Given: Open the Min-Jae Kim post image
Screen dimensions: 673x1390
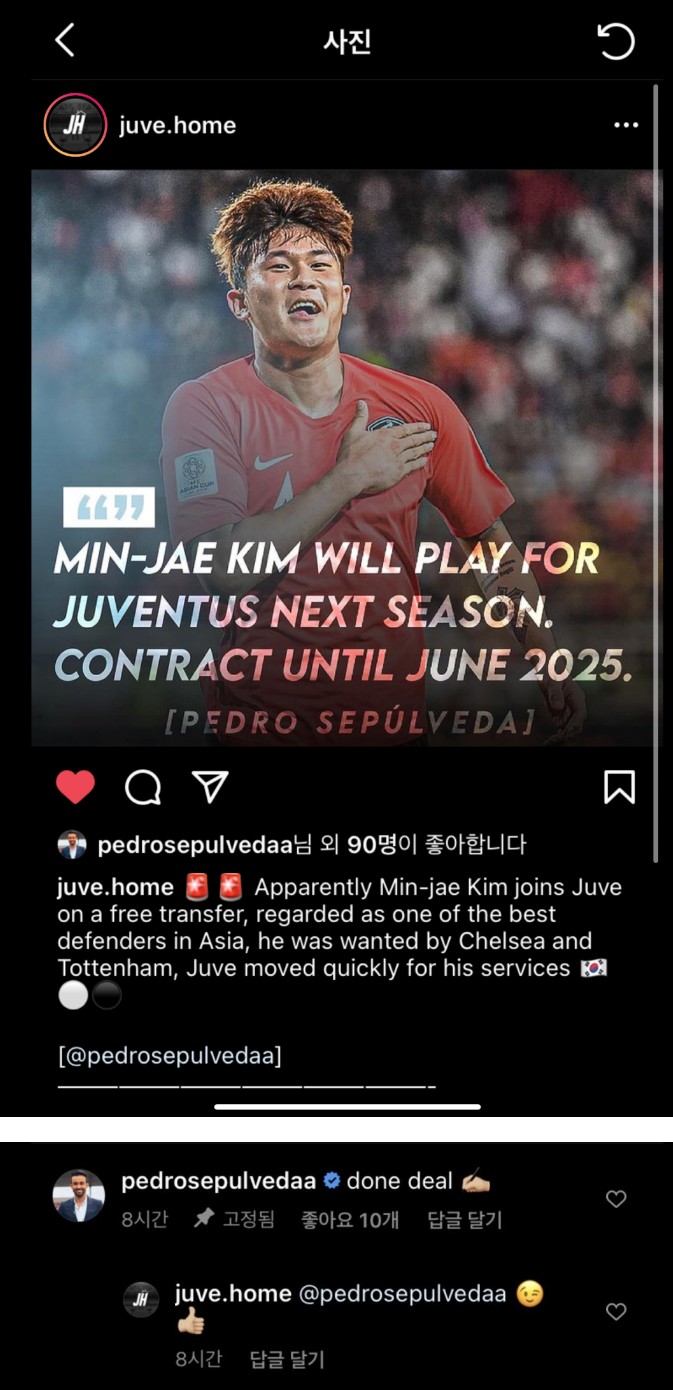Looking at the screenshot, I should (347, 458).
